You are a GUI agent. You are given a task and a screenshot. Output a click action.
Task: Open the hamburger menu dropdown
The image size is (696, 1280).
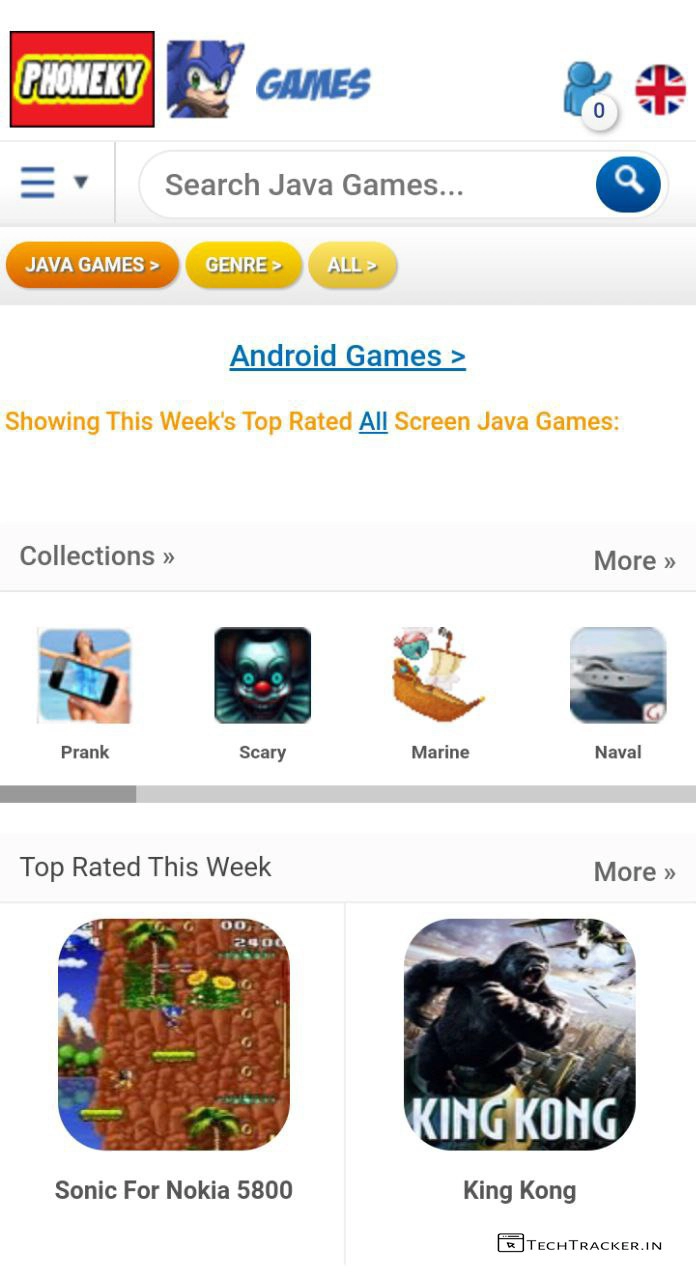(54, 183)
